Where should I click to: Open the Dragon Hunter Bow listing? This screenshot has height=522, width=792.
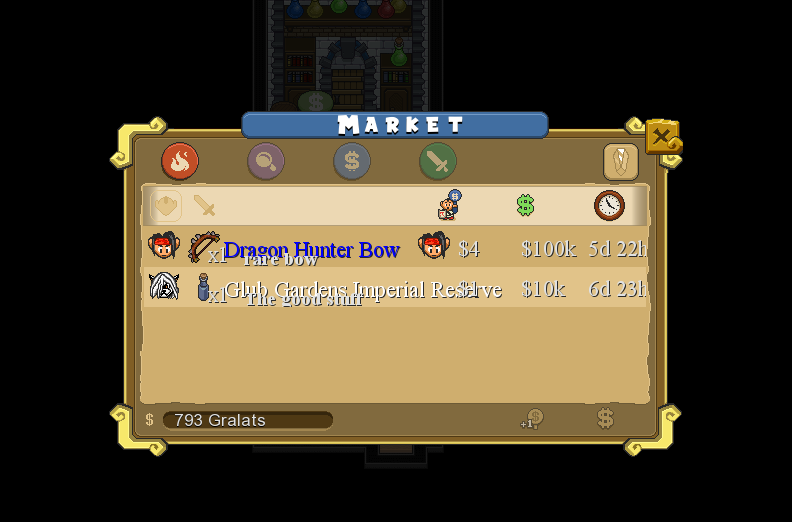pyautogui.click(x=310, y=249)
